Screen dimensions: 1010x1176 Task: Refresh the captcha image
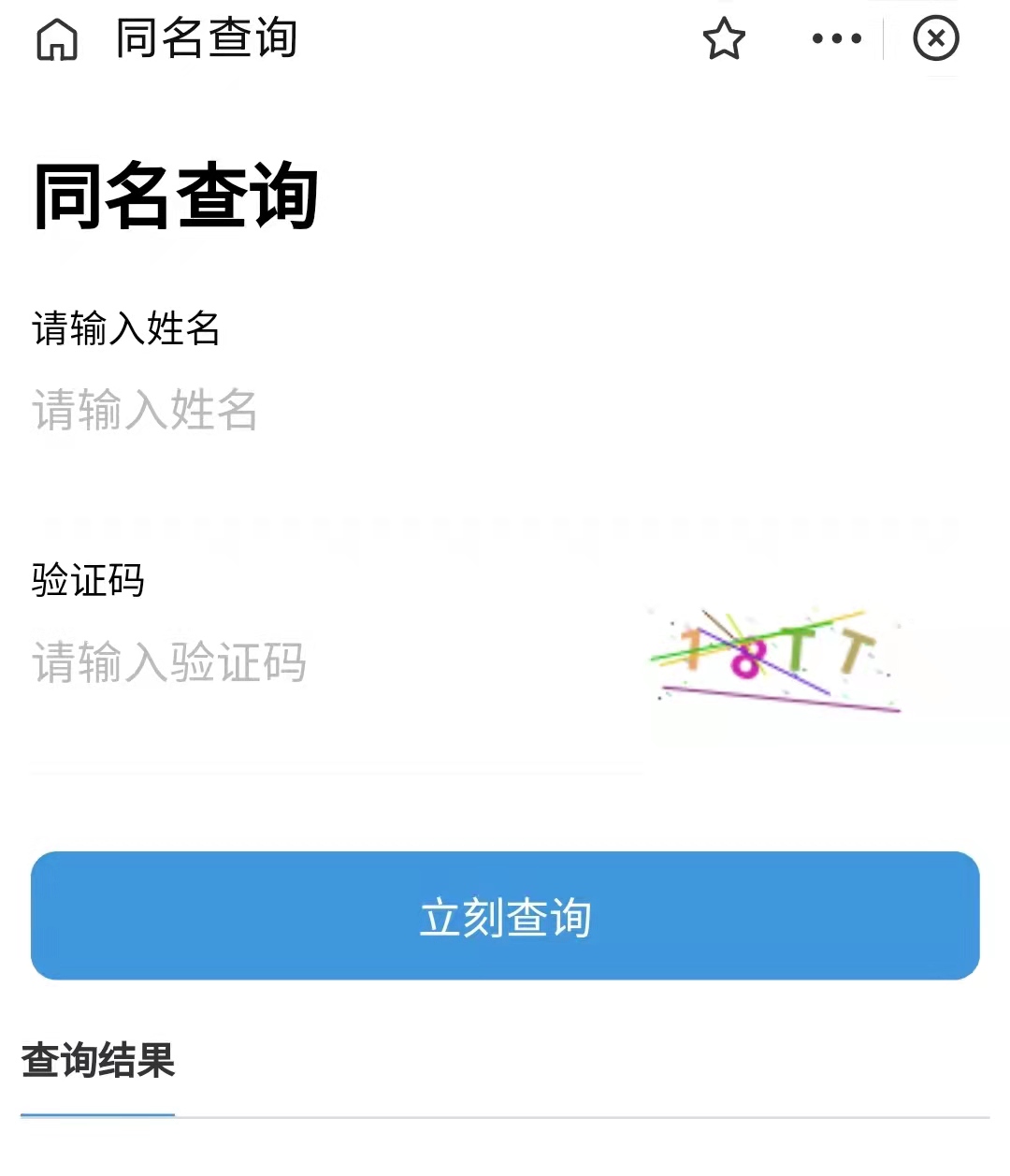778,661
